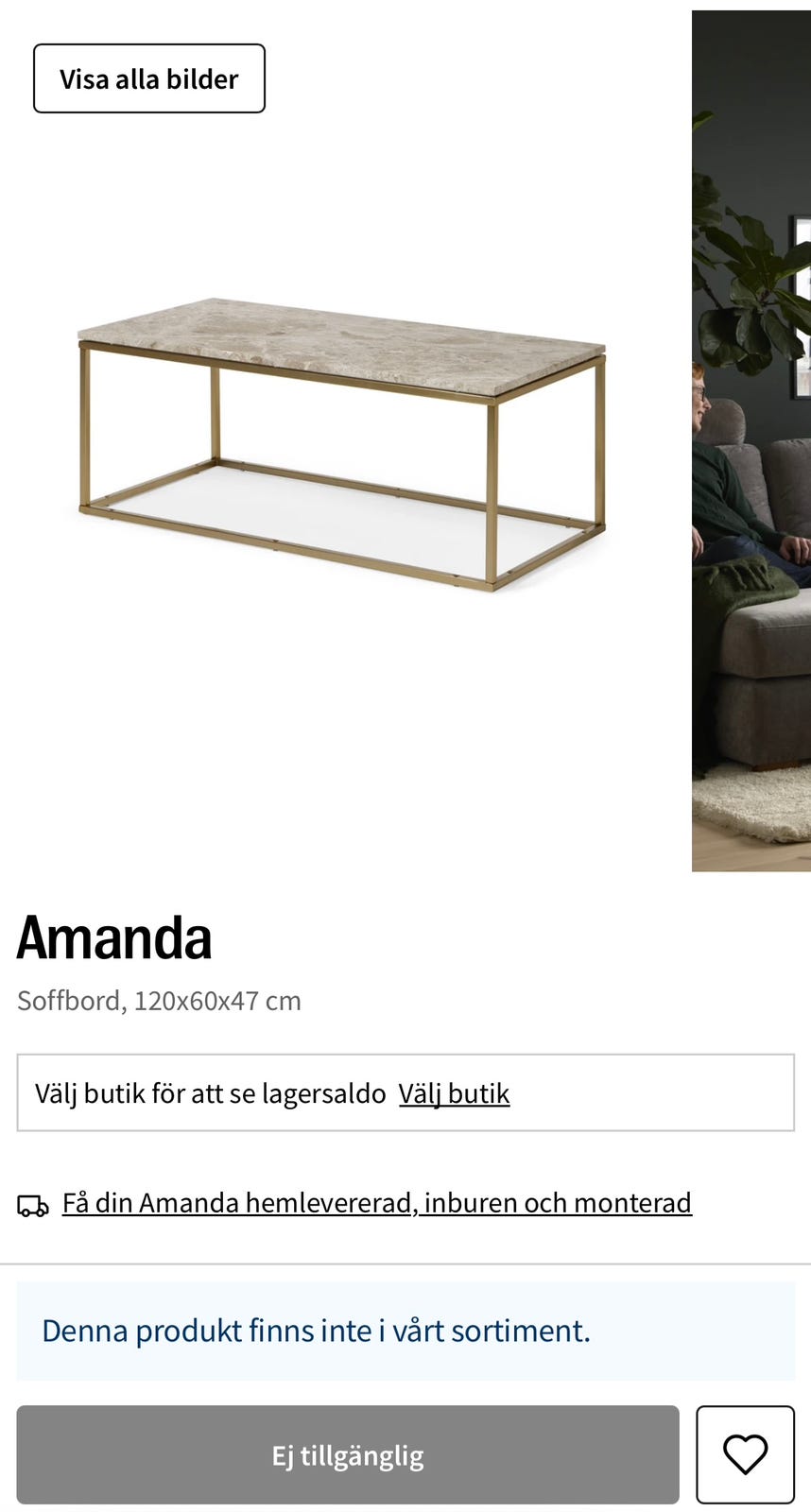Open the Amanda home delivery and assembly link
Image resolution: width=811 pixels, height=1512 pixels.
click(x=377, y=1202)
